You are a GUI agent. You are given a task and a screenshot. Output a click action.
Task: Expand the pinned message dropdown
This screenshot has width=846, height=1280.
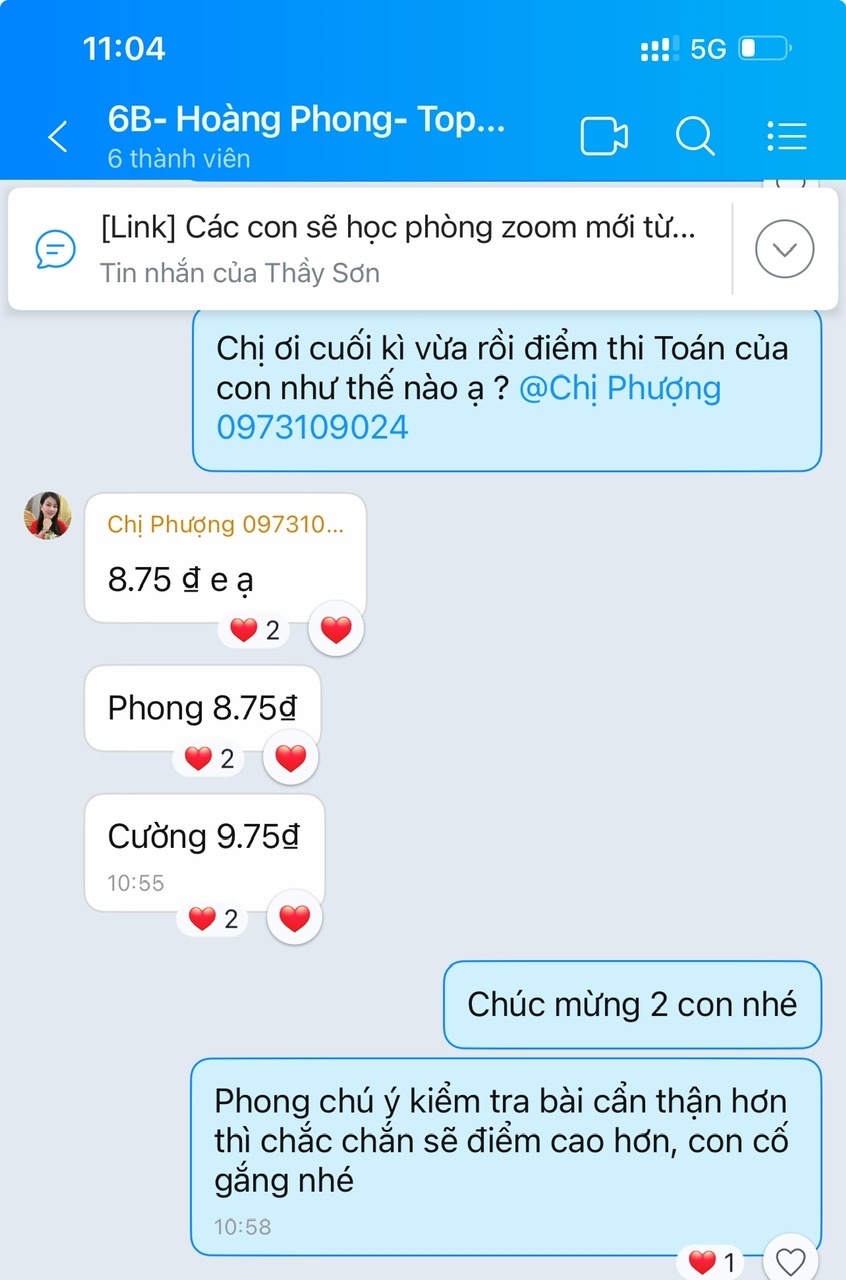[x=784, y=249]
